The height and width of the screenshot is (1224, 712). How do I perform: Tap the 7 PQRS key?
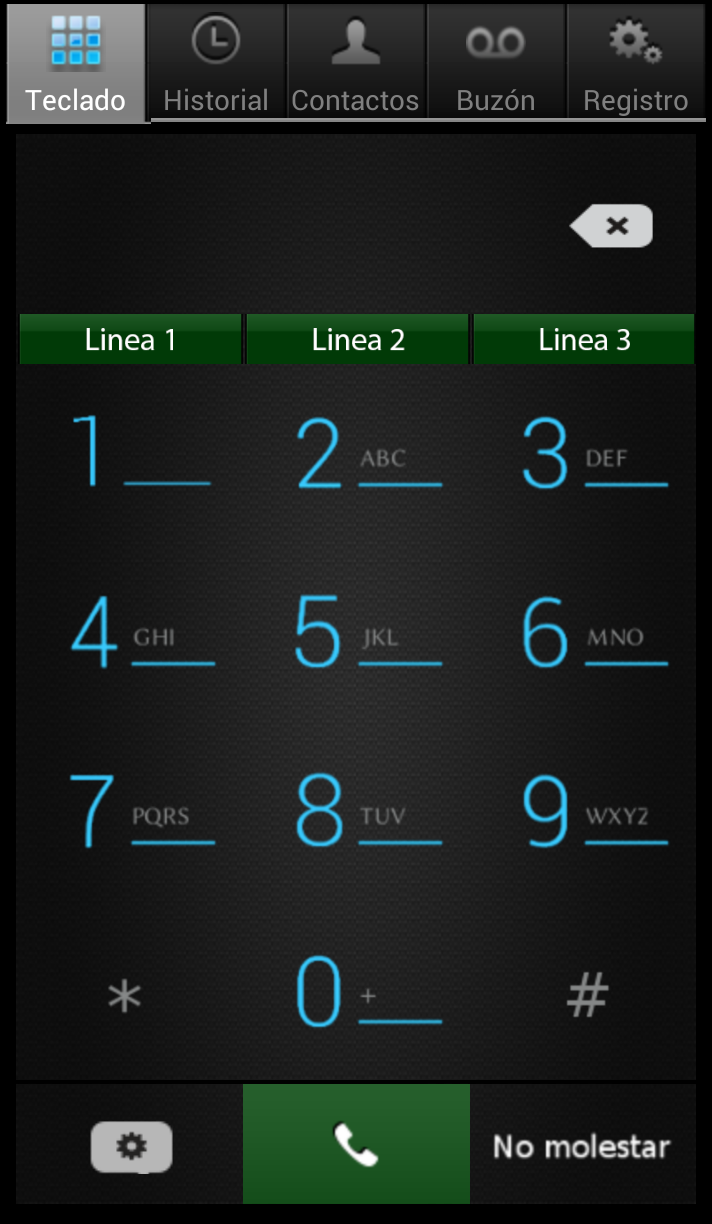(130, 812)
